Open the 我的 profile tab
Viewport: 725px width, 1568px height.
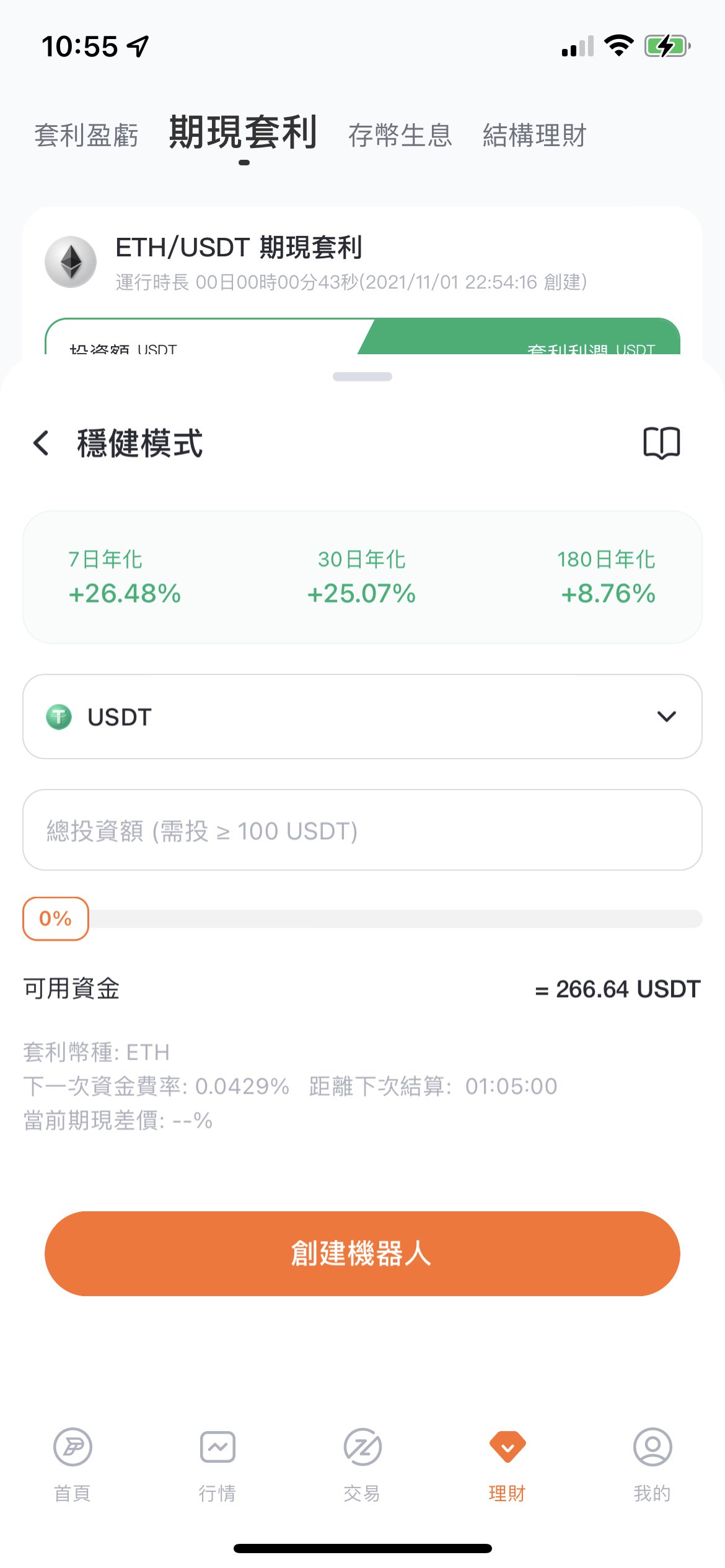652,1465
